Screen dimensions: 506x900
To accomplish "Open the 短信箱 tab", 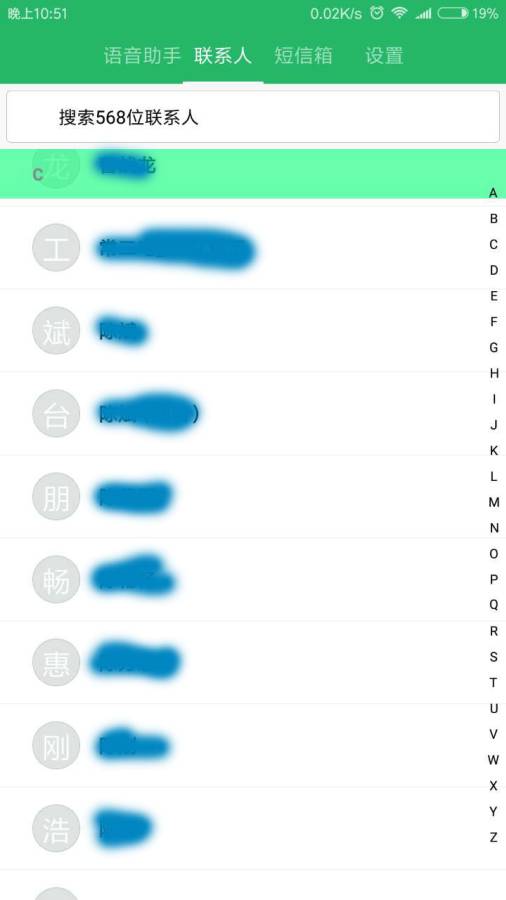I will click(303, 56).
